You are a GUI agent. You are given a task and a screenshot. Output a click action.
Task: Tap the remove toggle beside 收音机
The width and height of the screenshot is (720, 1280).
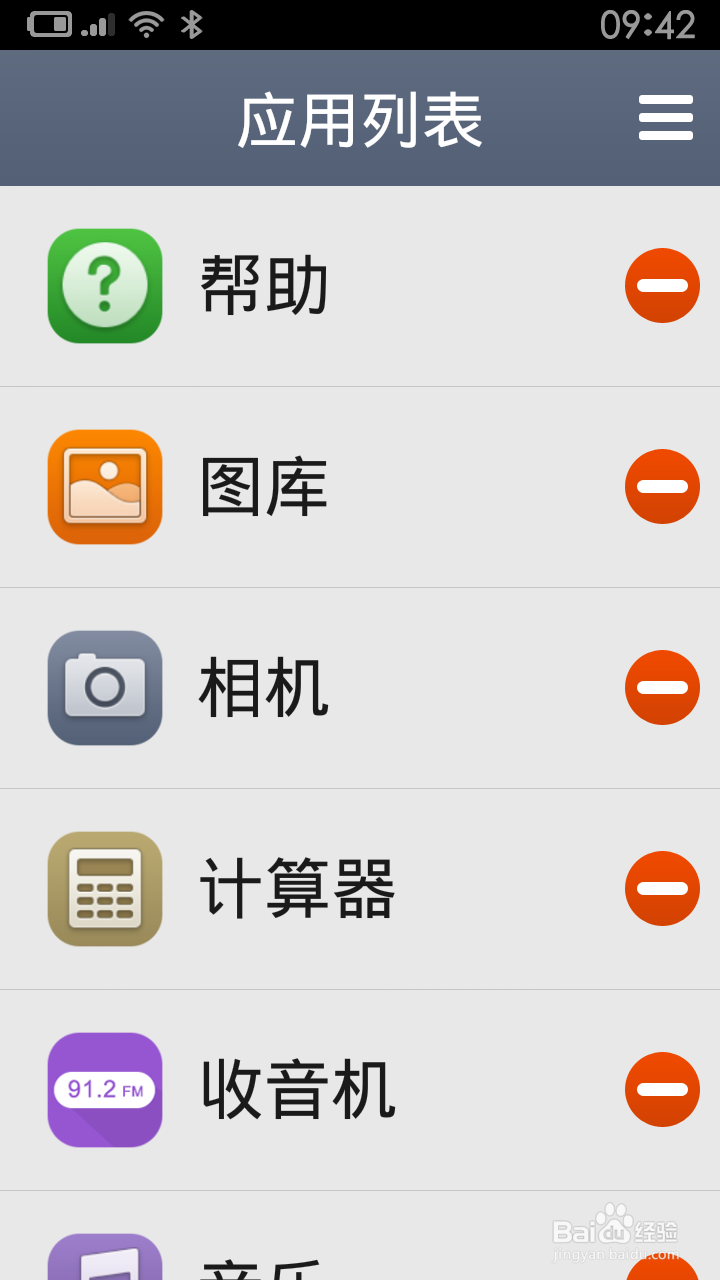point(662,1089)
